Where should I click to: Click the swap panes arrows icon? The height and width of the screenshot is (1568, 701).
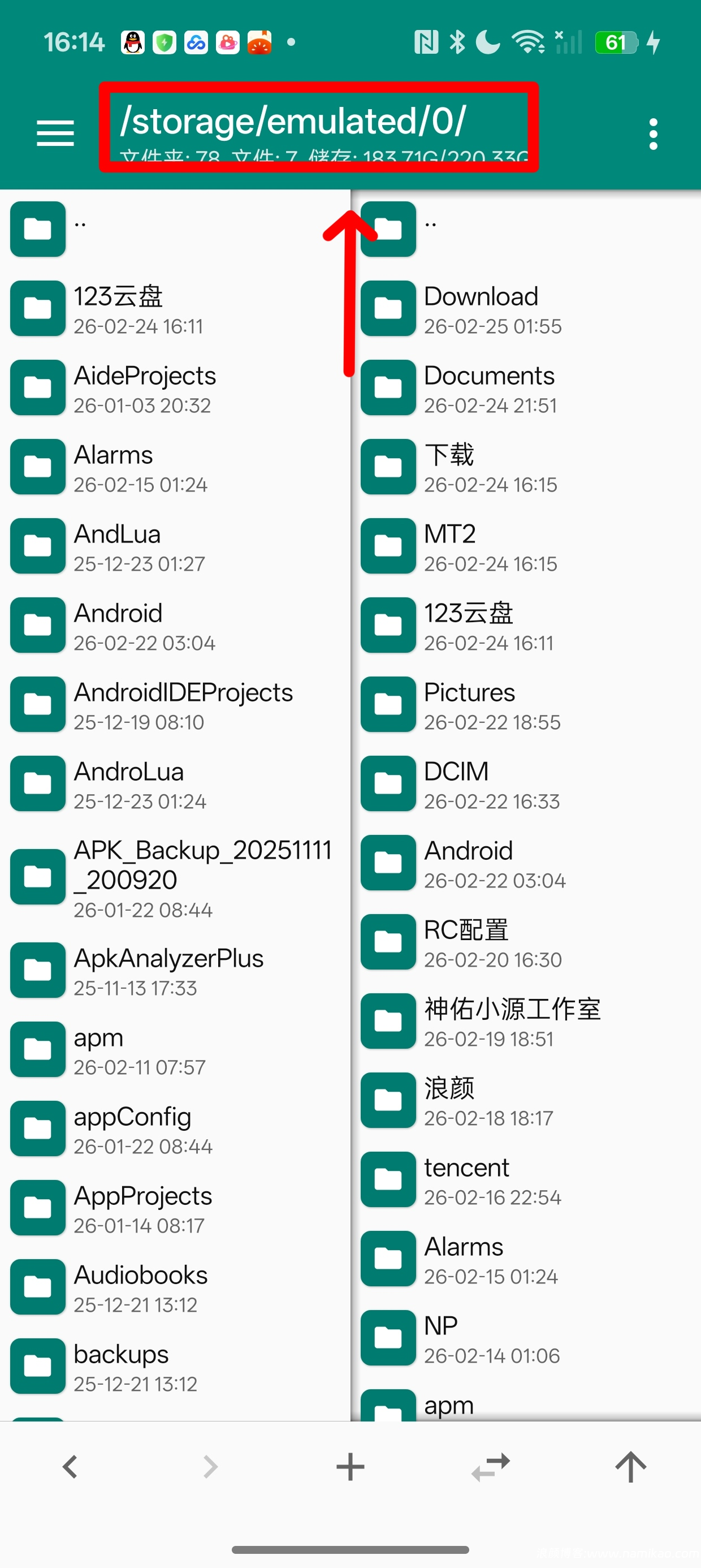[490, 1466]
